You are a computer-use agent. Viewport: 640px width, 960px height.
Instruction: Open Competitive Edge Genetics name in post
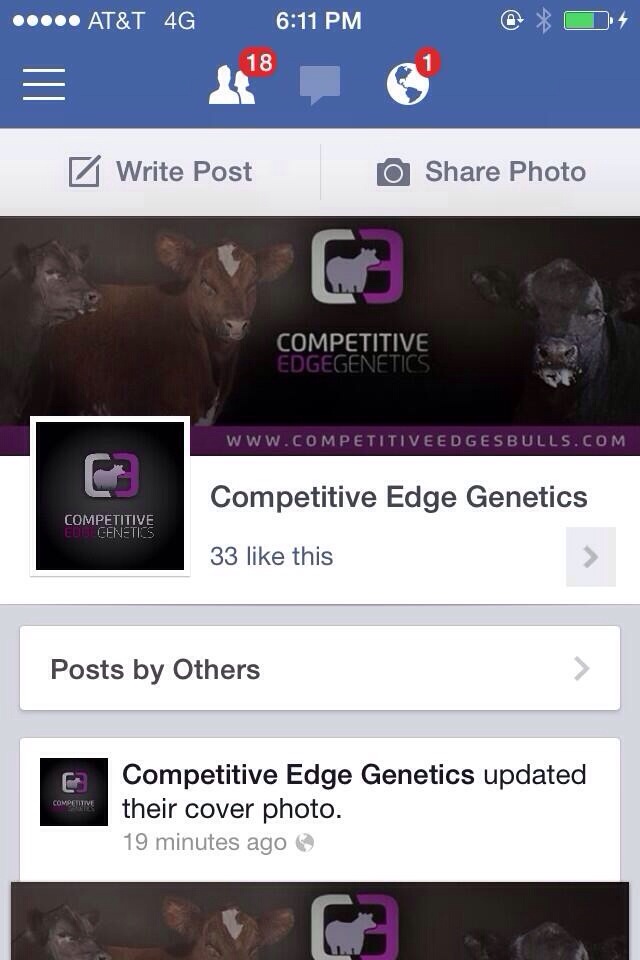[x=298, y=775]
